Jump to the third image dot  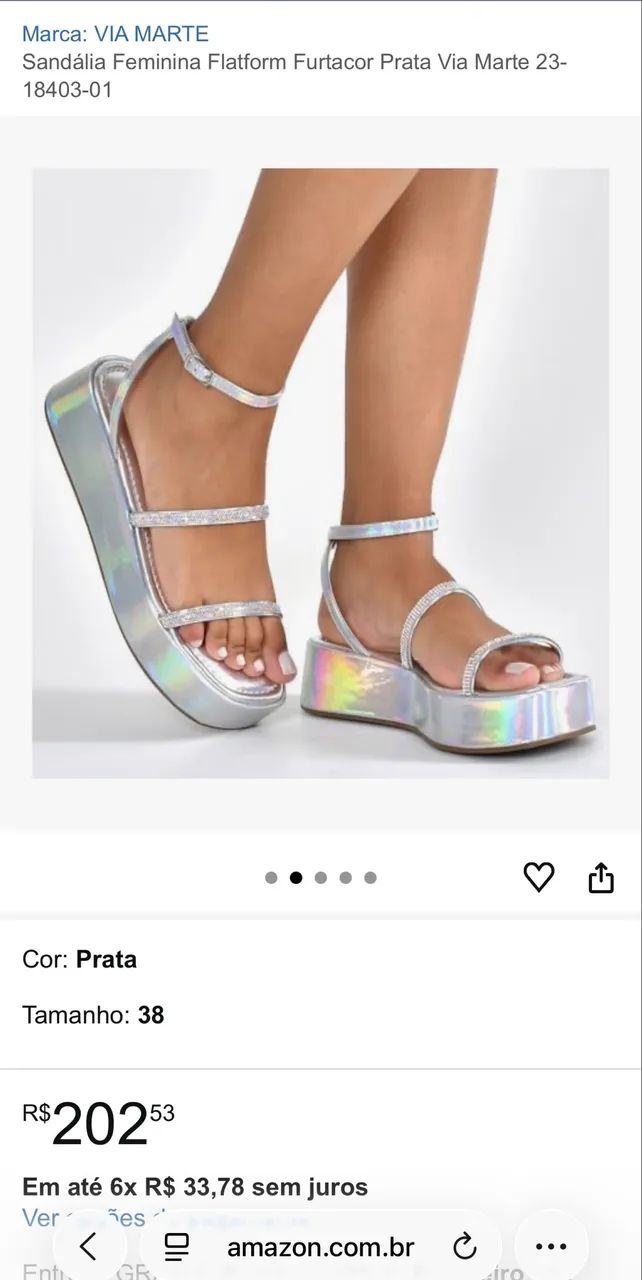pyautogui.click(x=321, y=878)
